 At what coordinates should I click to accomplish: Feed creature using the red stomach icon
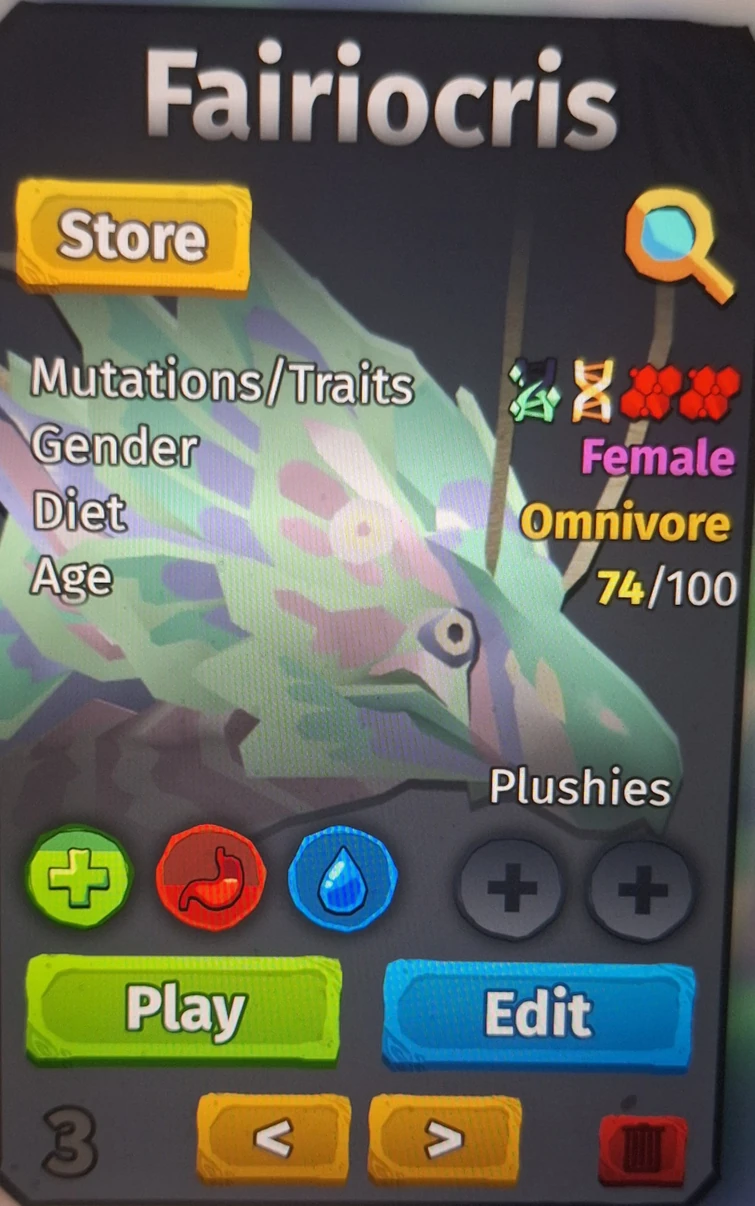(x=210, y=878)
